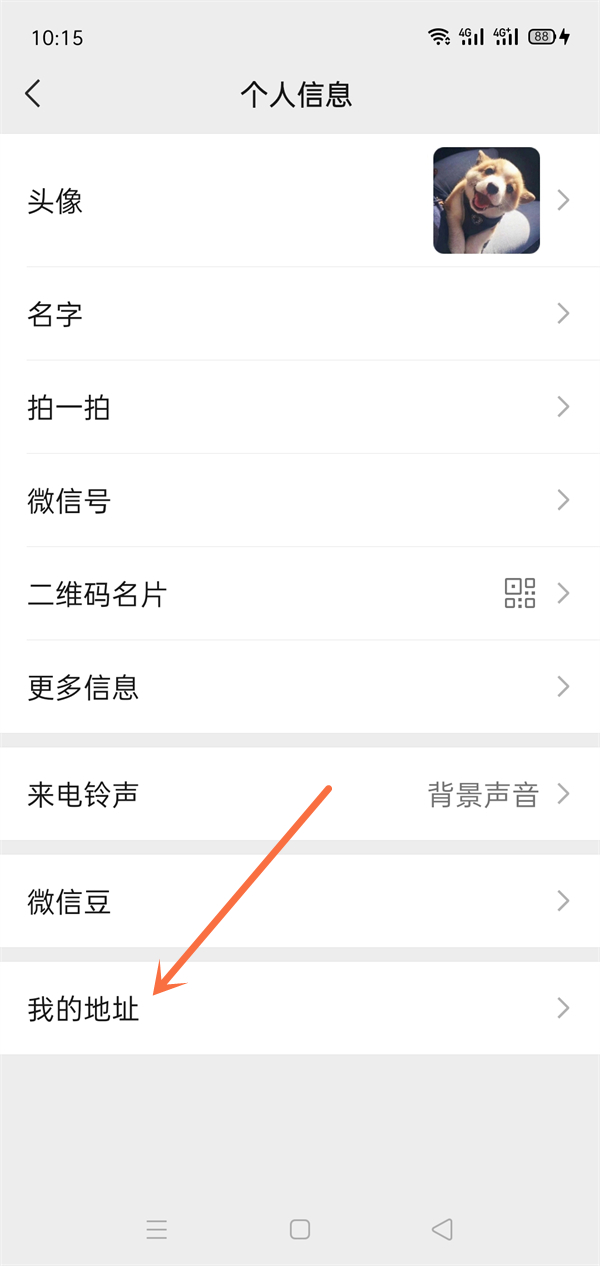The height and width of the screenshot is (1266, 600).
Task: Open 微信豆 balance page
Action: click(300, 902)
